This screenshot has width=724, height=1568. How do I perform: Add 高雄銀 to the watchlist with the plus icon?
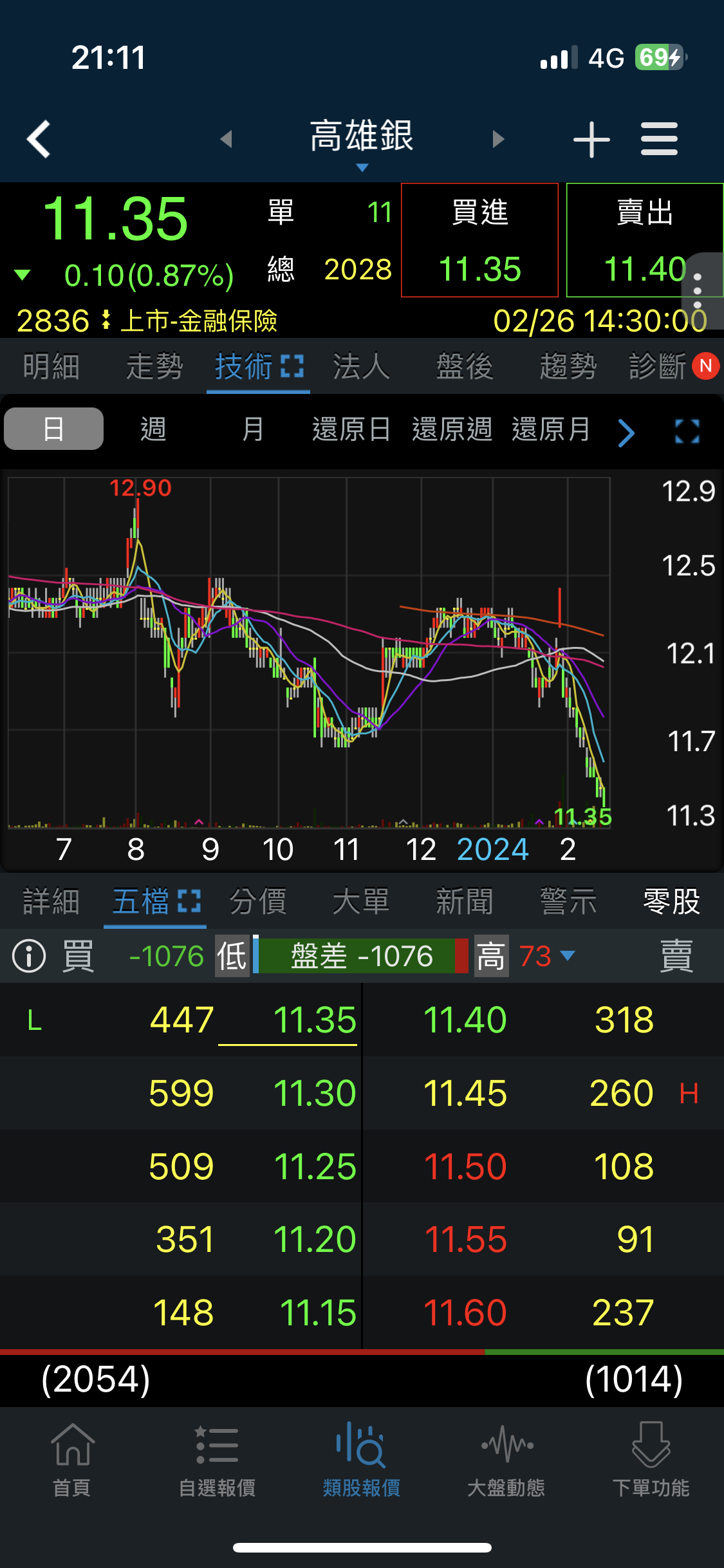point(591,139)
